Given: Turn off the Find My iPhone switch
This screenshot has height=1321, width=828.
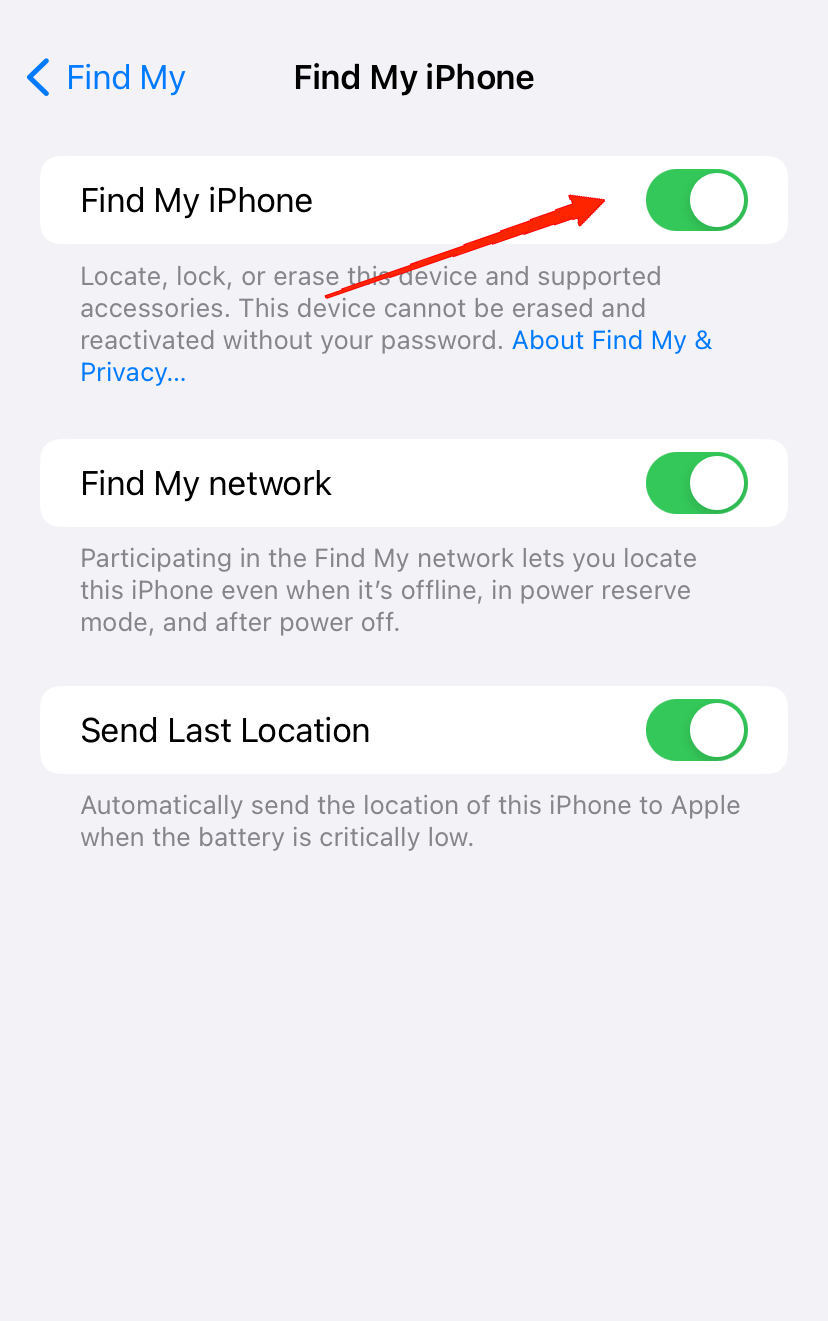Looking at the screenshot, I should tap(696, 200).
